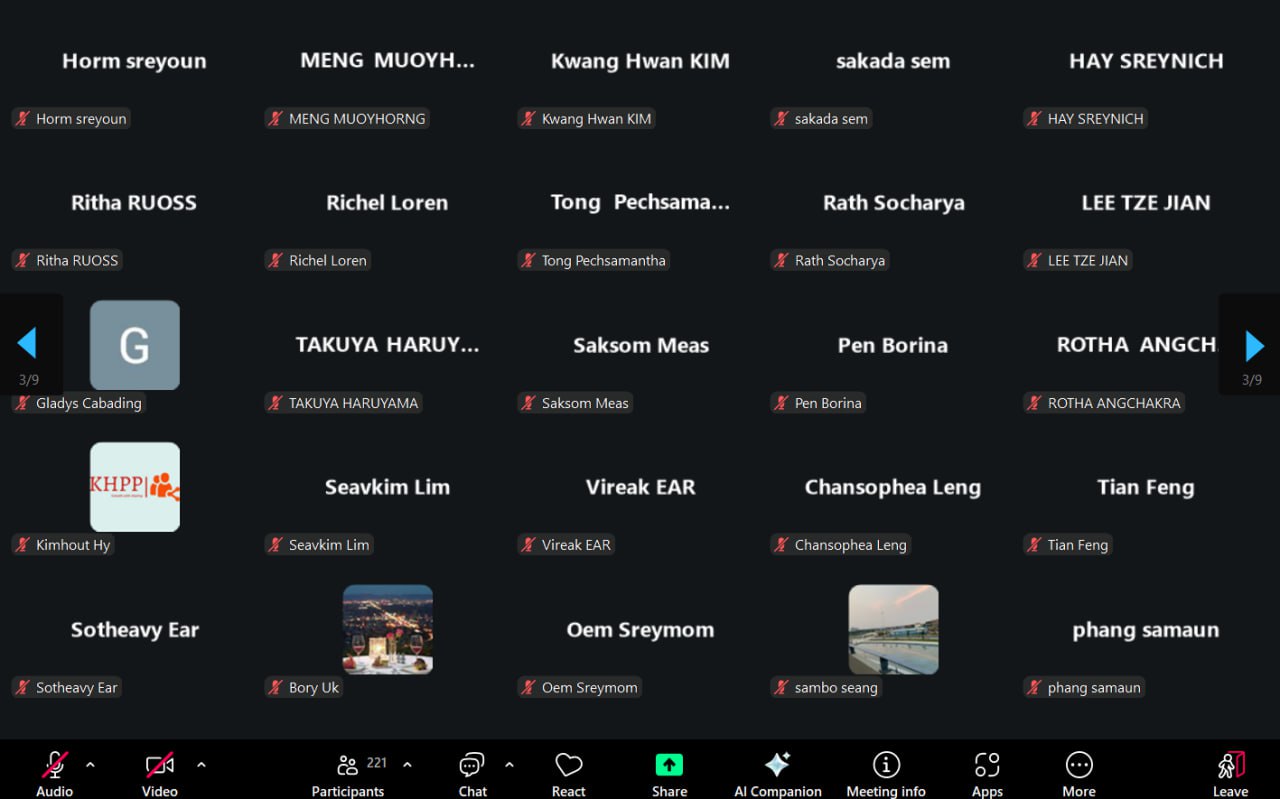Expand the audio options arrow
The height and width of the screenshot is (799, 1280).
(90, 765)
